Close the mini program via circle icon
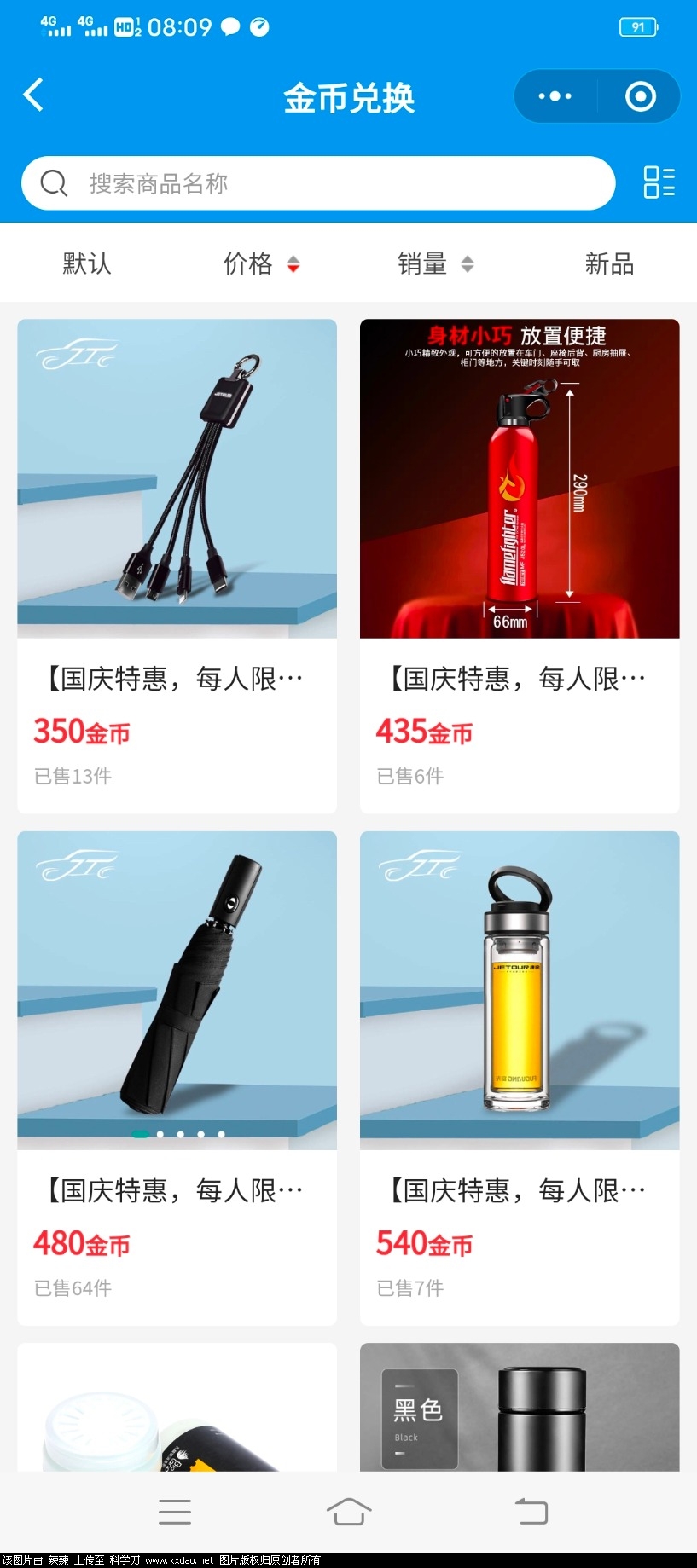697x1568 pixels. point(640,96)
